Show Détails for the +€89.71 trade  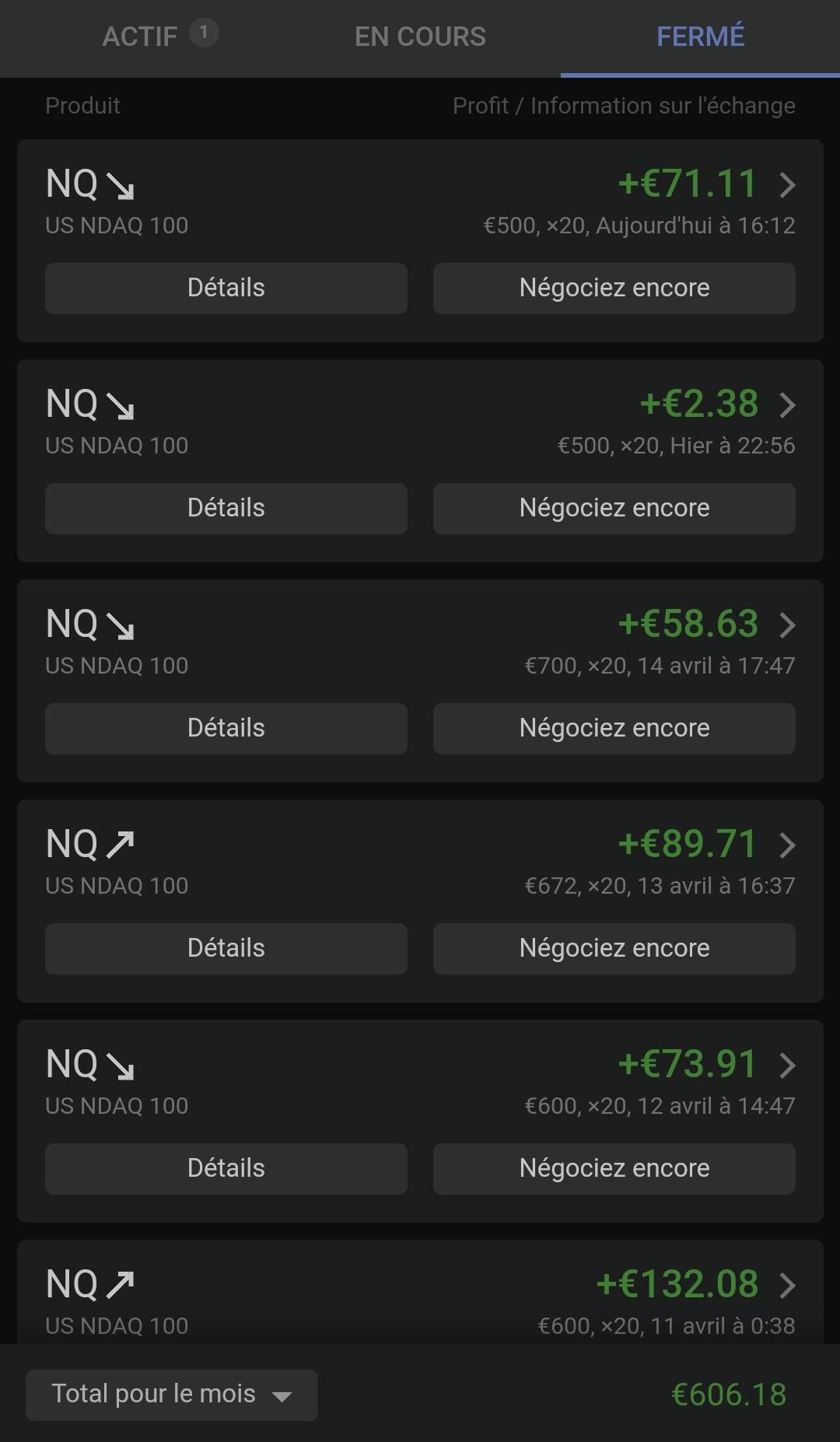point(226,949)
